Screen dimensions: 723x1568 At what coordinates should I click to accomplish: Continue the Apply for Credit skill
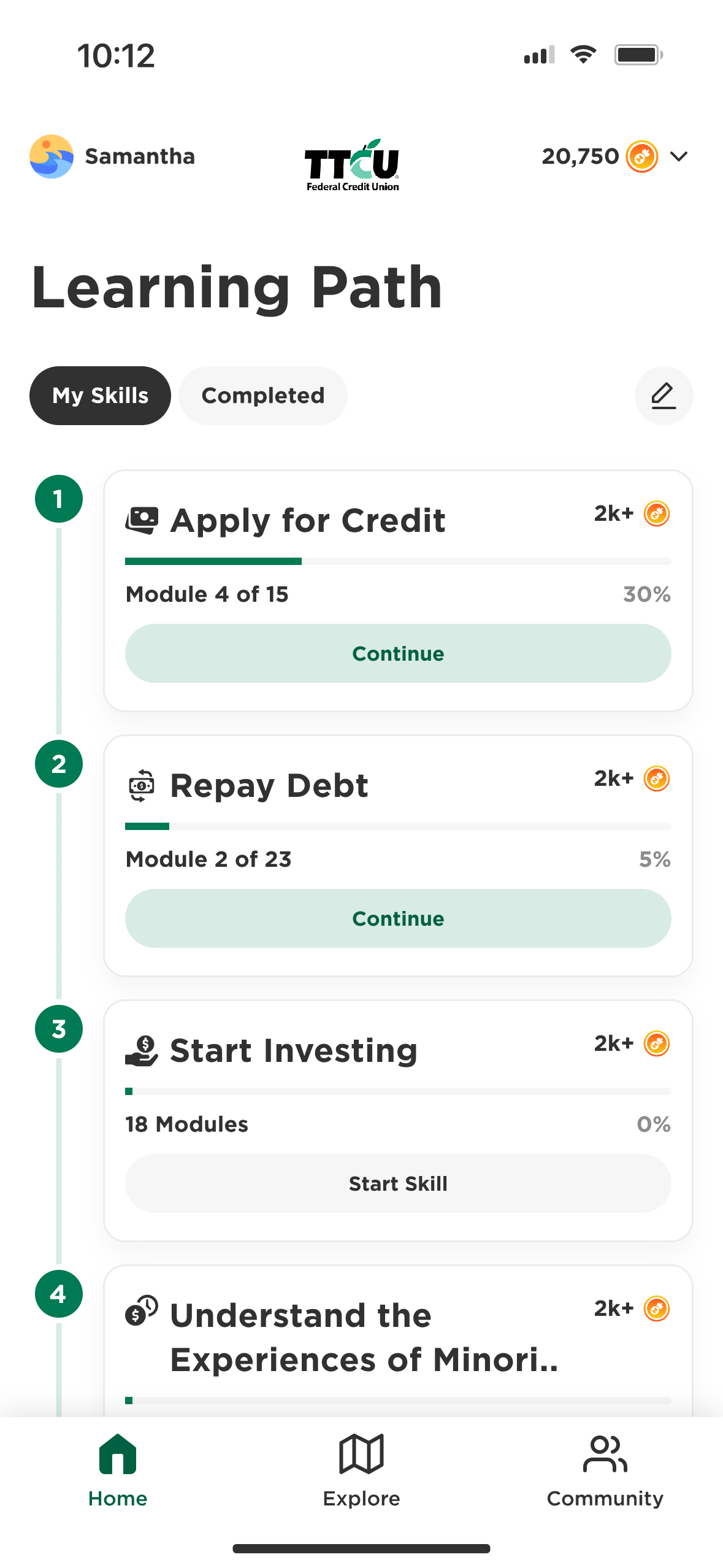(398, 653)
